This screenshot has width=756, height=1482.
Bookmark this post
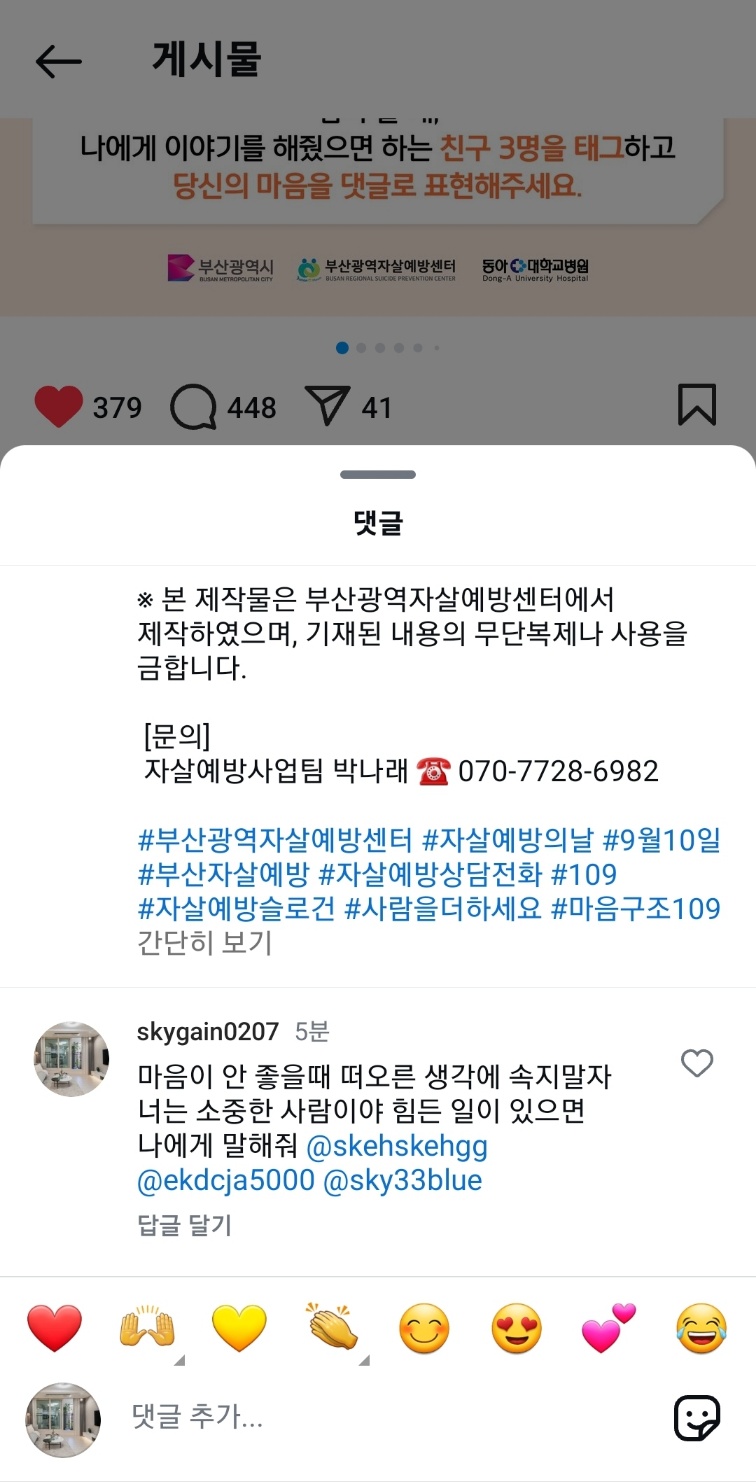click(x=696, y=405)
